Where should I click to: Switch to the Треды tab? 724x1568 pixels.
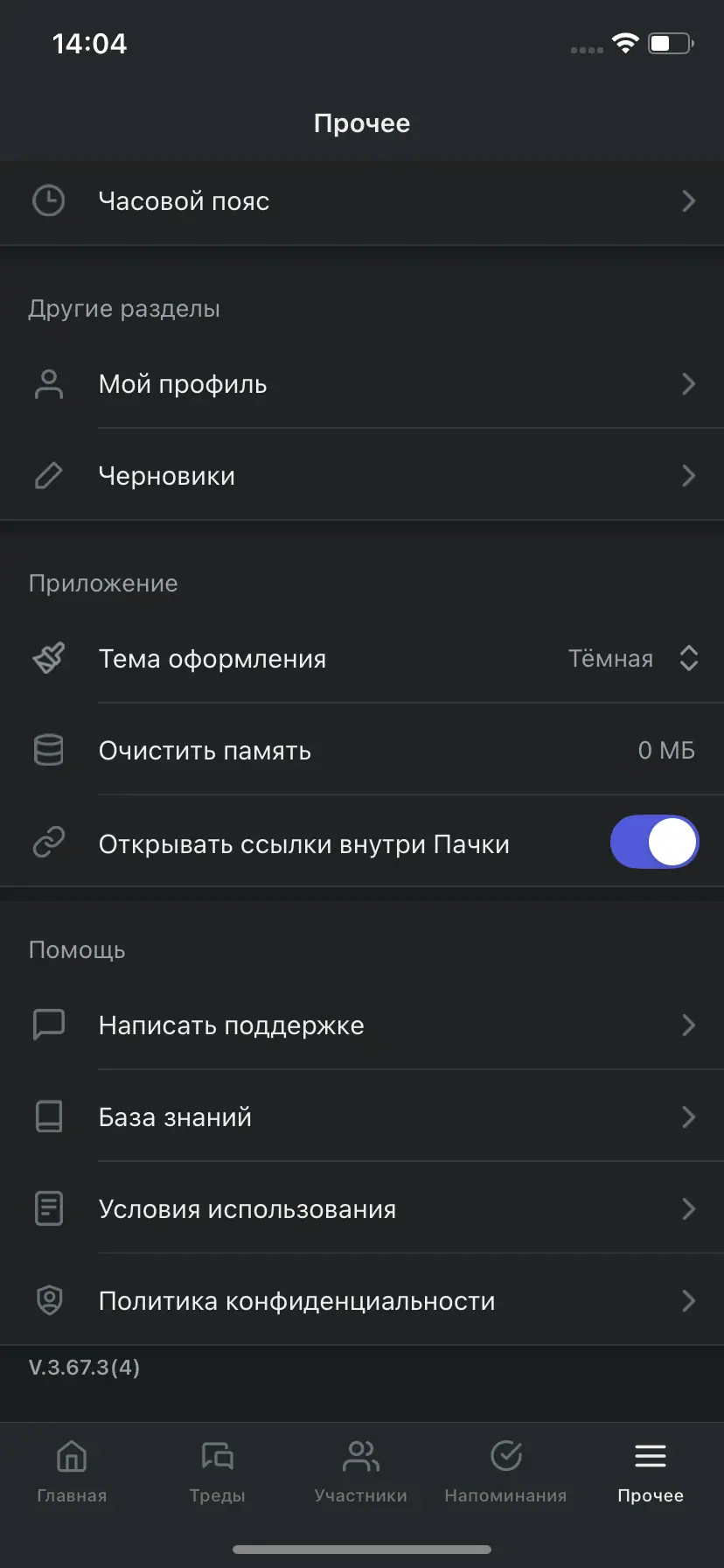pyautogui.click(x=217, y=1472)
